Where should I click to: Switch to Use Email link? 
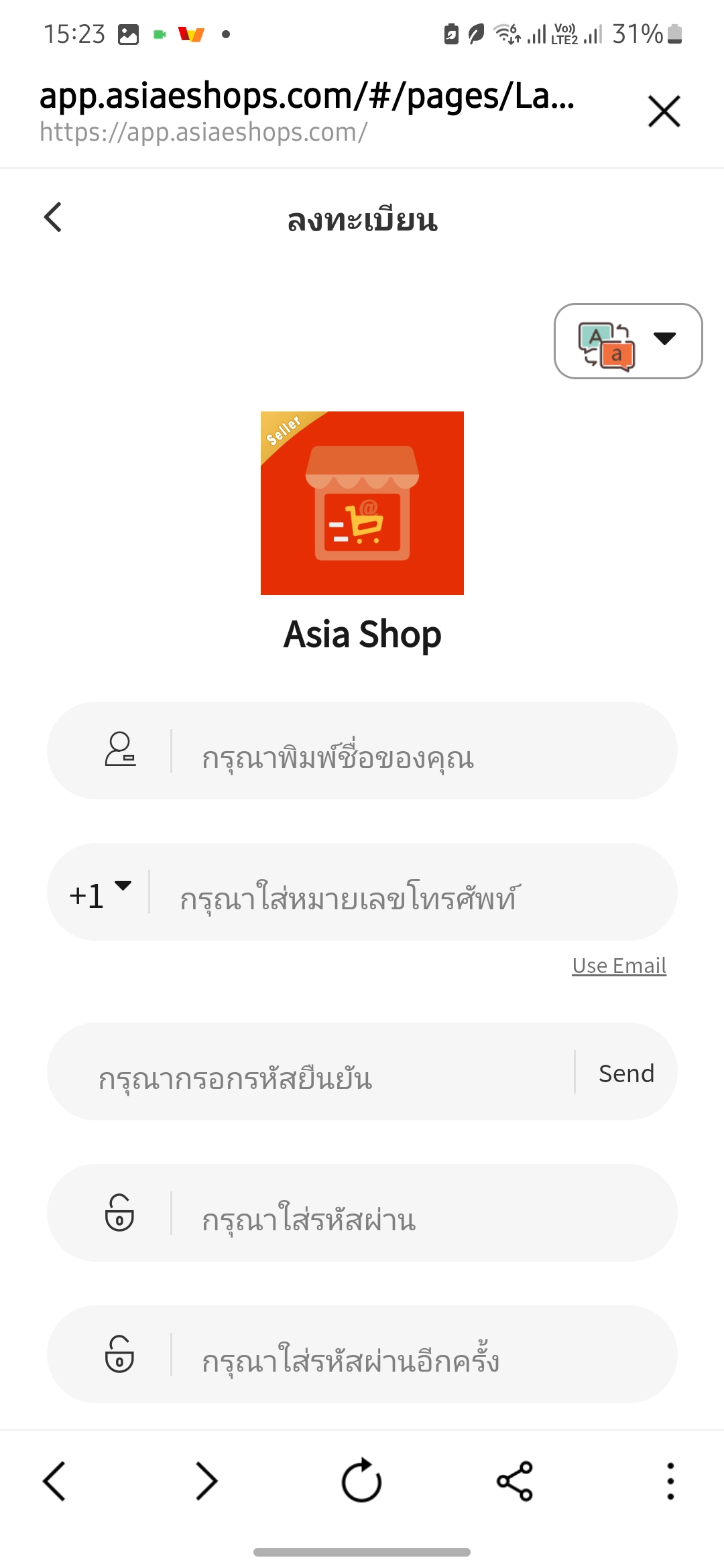pyautogui.click(x=619, y=966)
